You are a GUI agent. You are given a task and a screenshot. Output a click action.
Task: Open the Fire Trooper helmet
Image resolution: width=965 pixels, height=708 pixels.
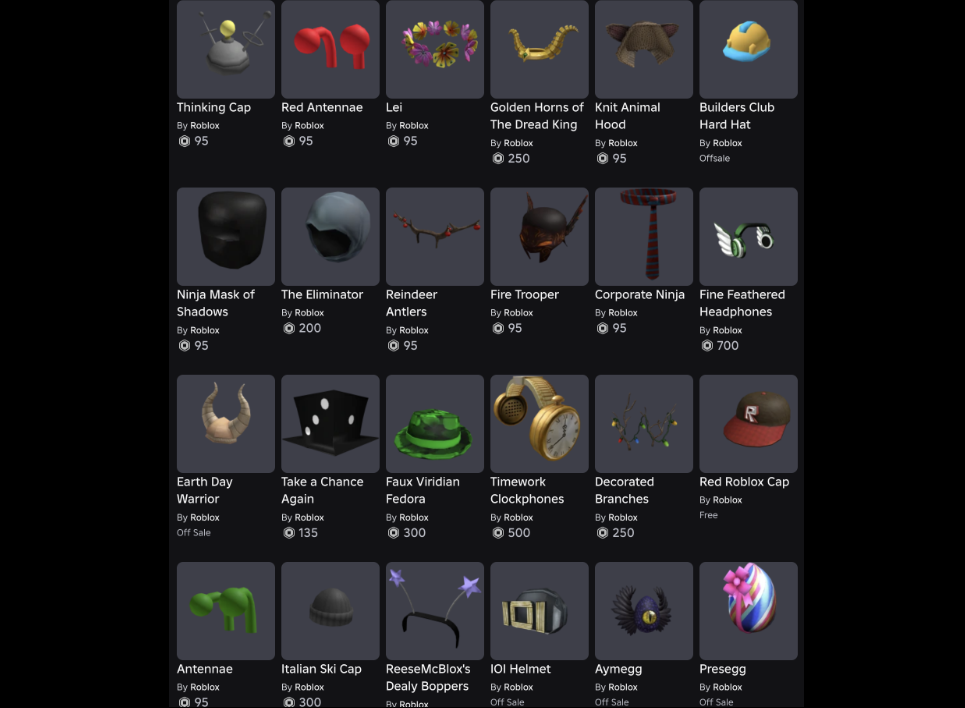(539, 237)
